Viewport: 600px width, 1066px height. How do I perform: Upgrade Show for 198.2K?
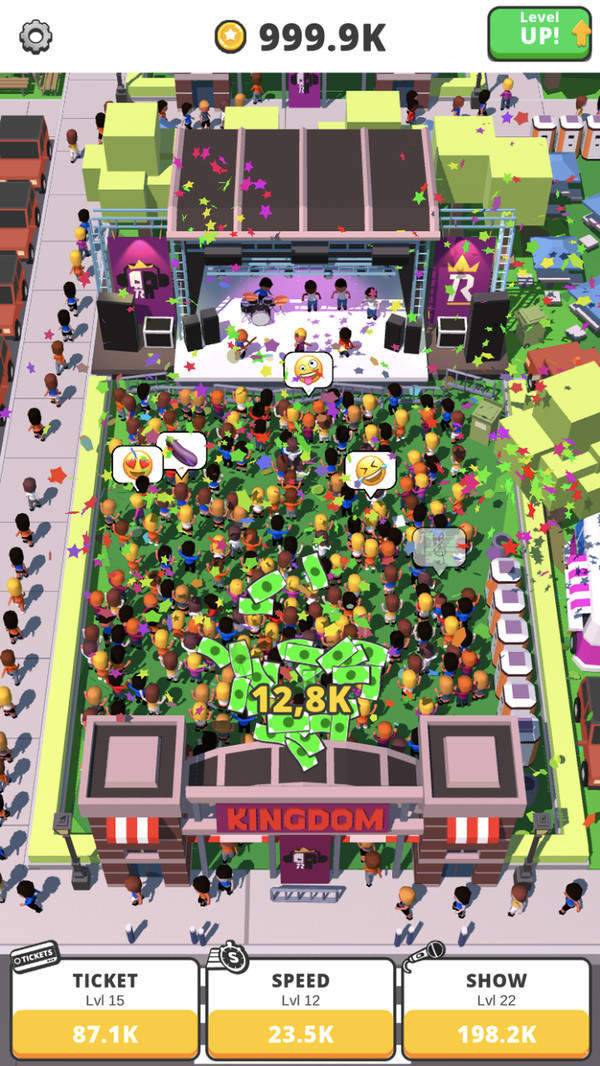pos(496,1033)
